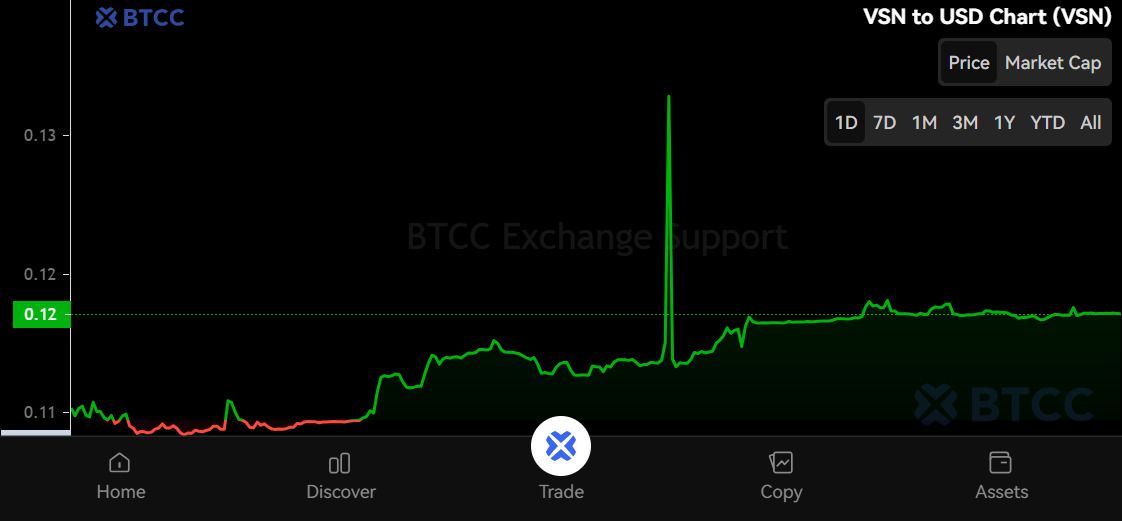Open the Assets tab
The width and height of the screenshot is (1122, 521).
click(1001, 476)
